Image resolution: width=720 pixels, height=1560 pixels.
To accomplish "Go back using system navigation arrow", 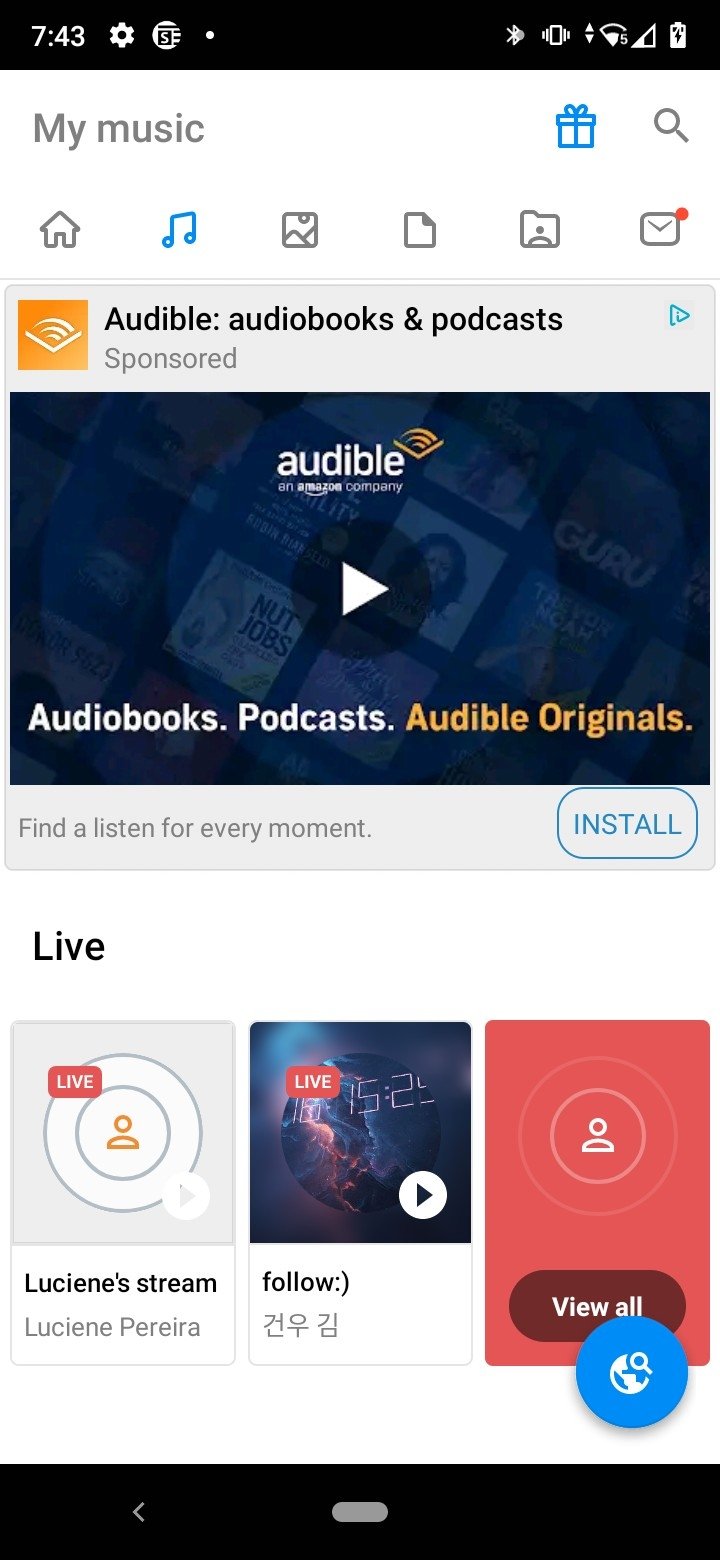I will click(x=139, y=1512).
